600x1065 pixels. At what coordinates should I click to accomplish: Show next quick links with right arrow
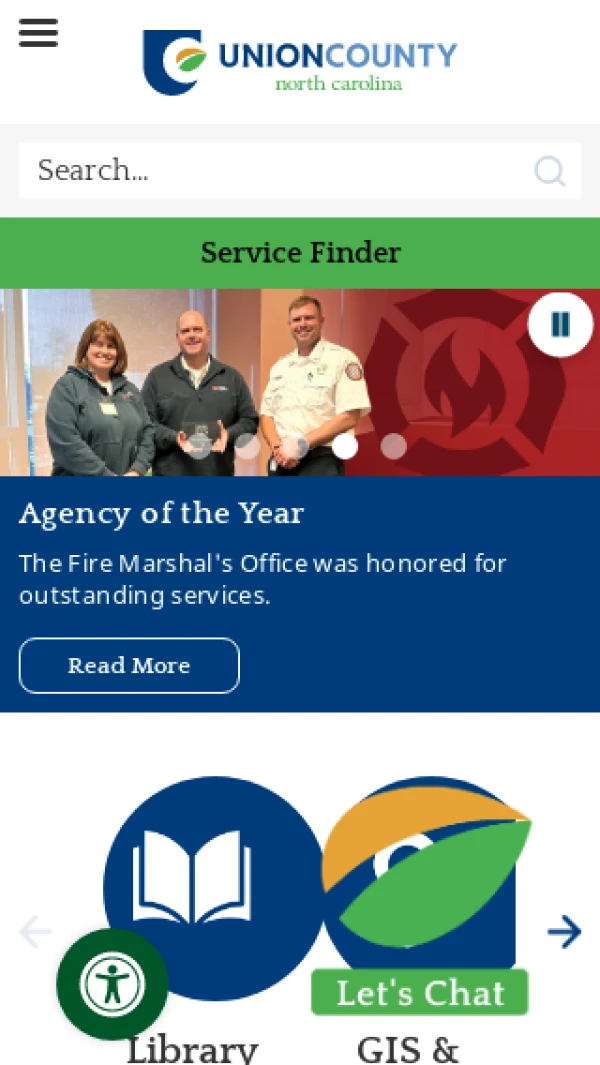(x=564, y=932)
